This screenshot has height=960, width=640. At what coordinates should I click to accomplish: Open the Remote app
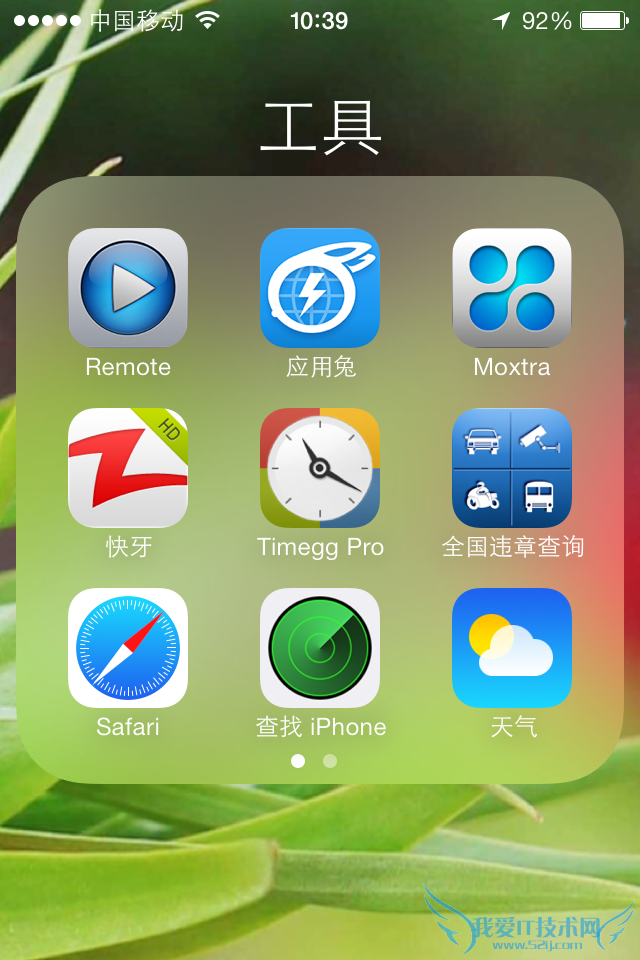pos(128,288)
